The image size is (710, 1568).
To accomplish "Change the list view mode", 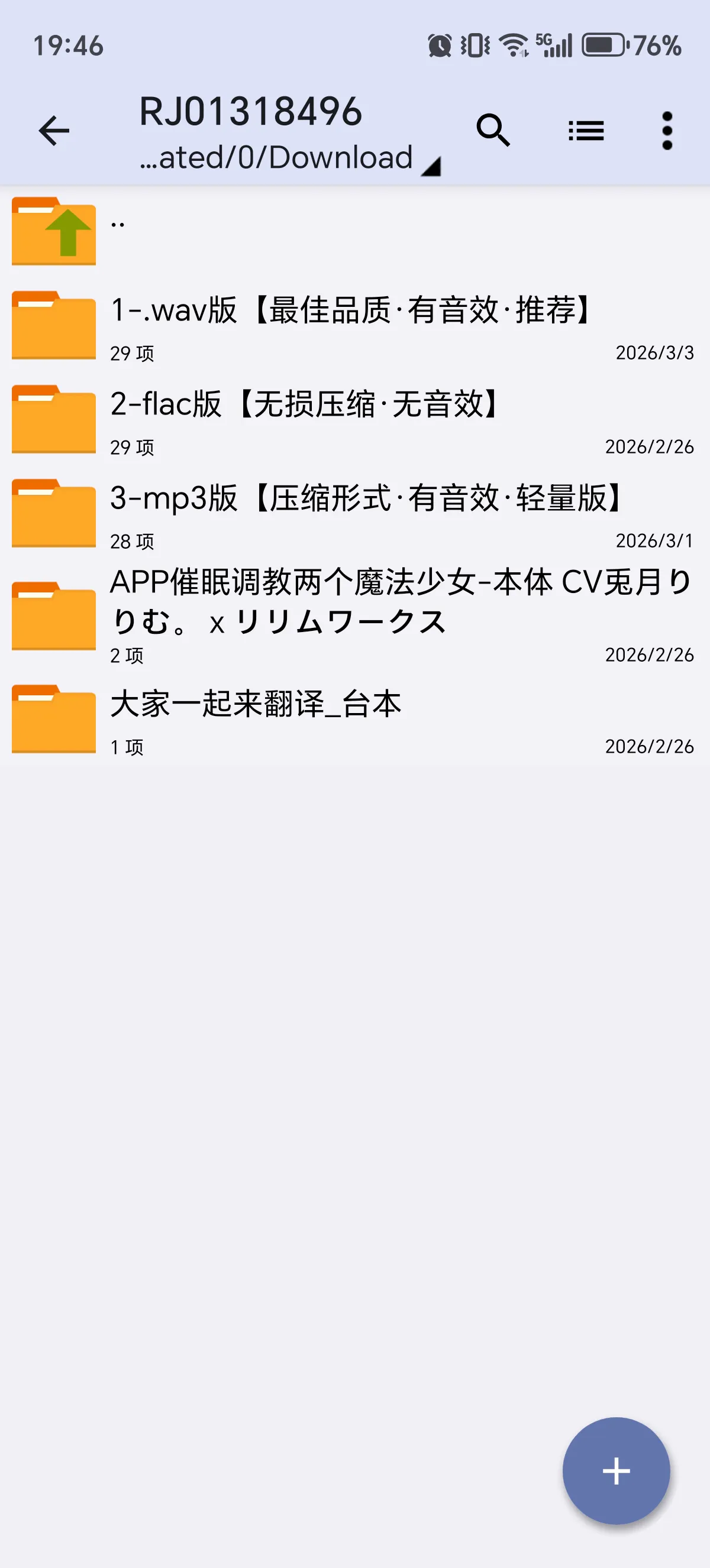I will coord(586,130).
